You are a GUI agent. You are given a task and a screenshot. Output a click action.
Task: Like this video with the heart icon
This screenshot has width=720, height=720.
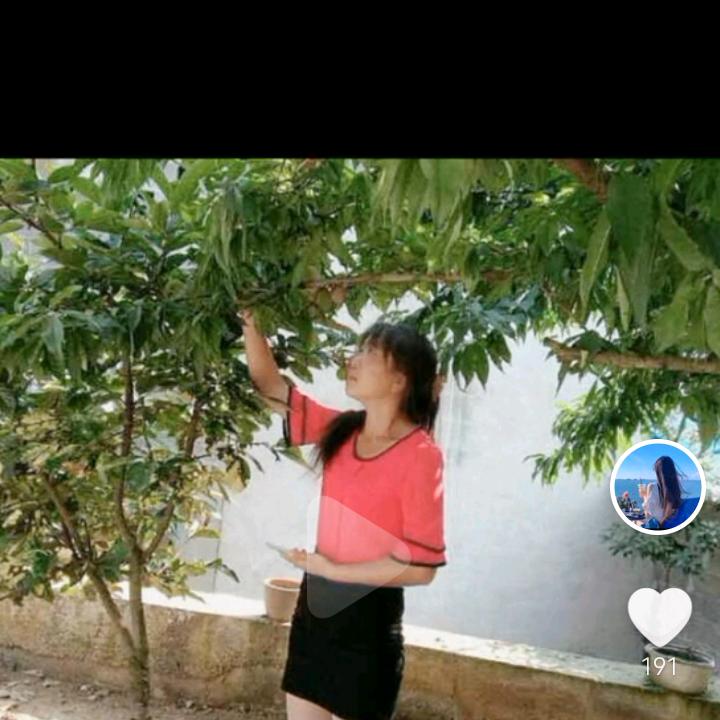coord(659,615)
